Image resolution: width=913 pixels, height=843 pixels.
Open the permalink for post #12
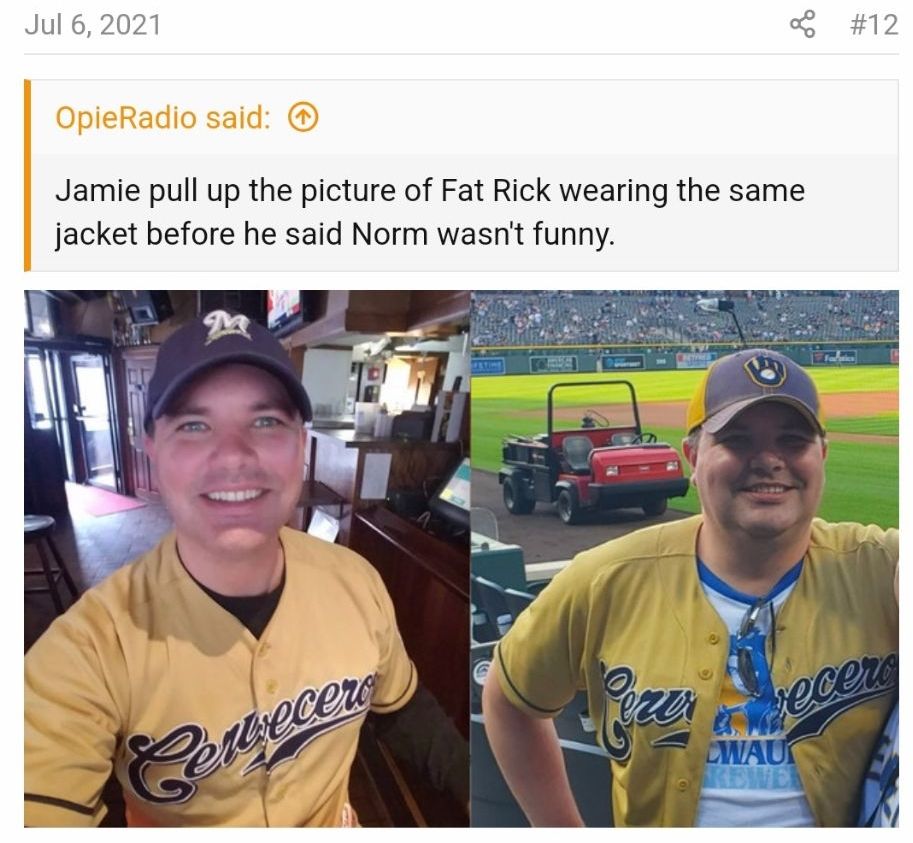coord(873,24)
